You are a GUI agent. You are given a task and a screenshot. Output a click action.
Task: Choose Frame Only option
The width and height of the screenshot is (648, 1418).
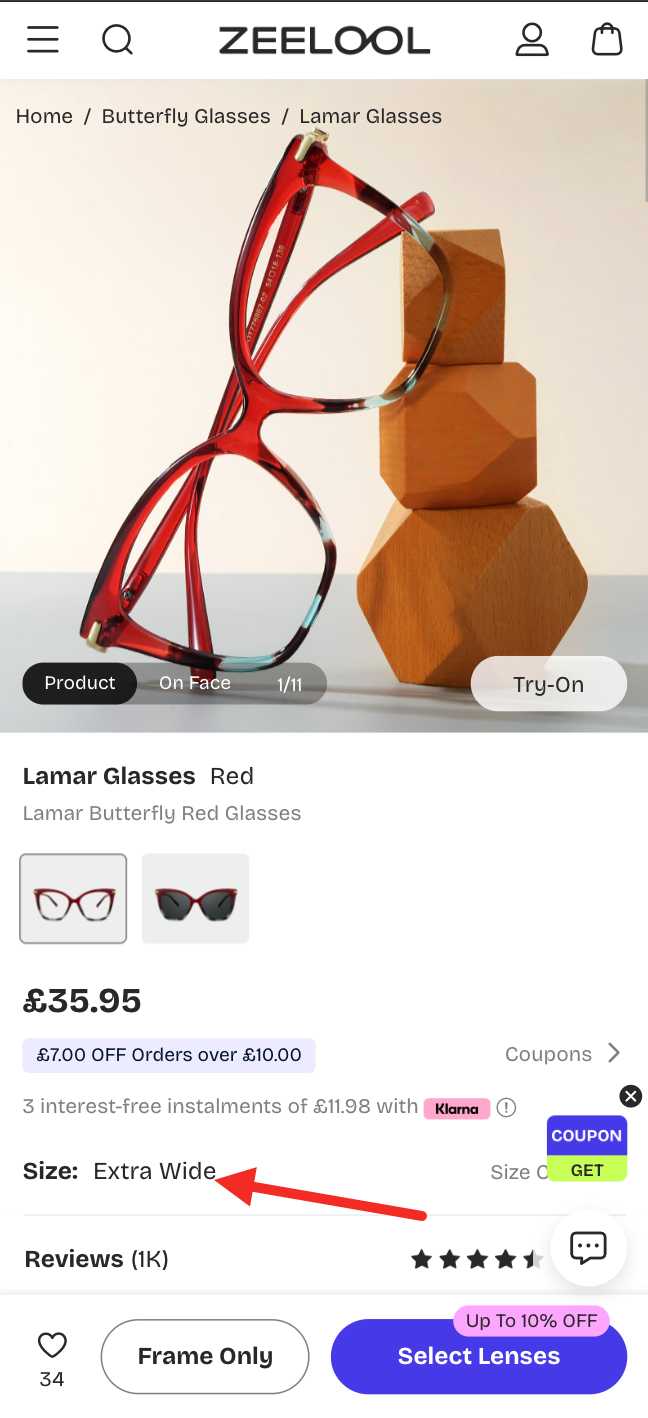[x=205, y=1356]
